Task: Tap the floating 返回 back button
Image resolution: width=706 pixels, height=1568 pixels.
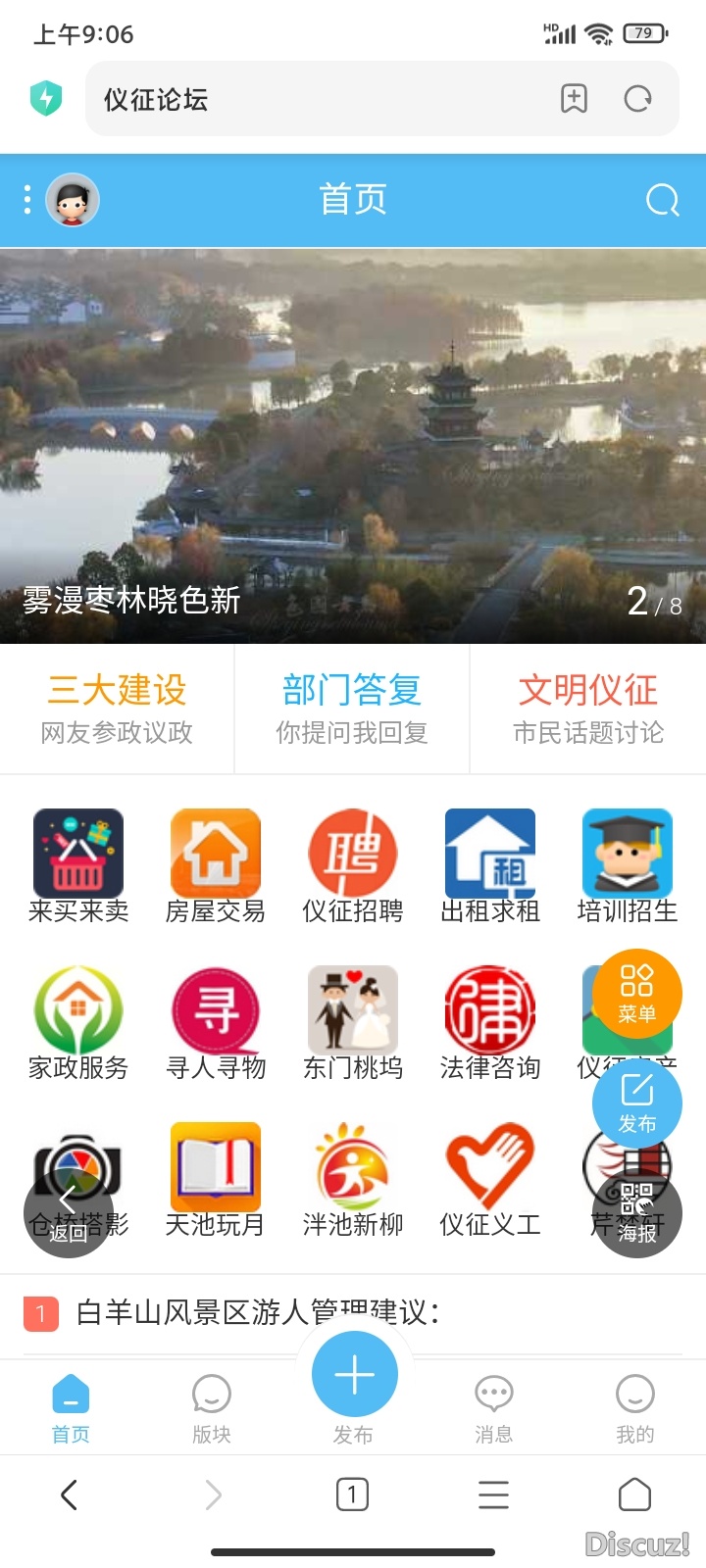Action: pos(69,1213)
